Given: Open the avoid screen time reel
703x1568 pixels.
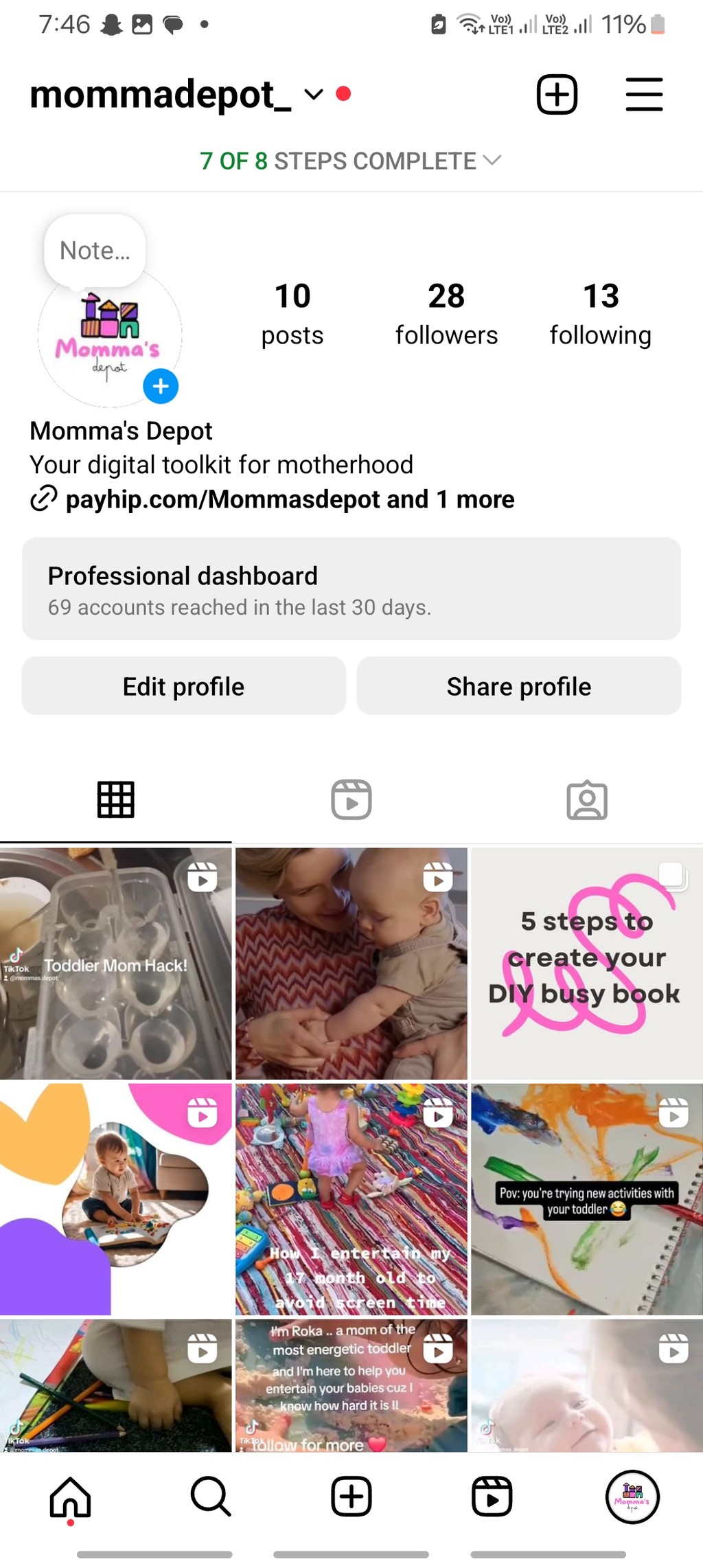Looking at the screenshot, I should tap(351, 1199).
